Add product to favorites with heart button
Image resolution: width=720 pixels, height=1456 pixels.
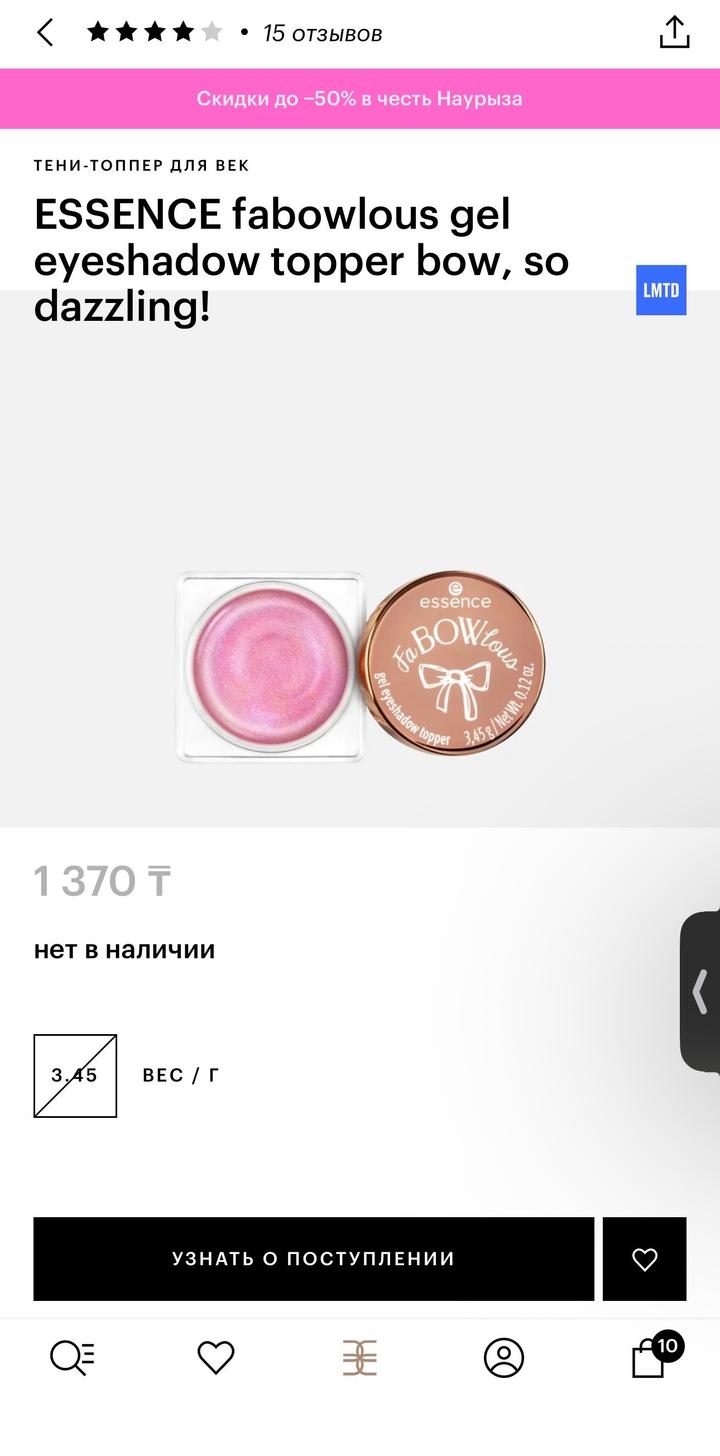(x=644, y=1258)
